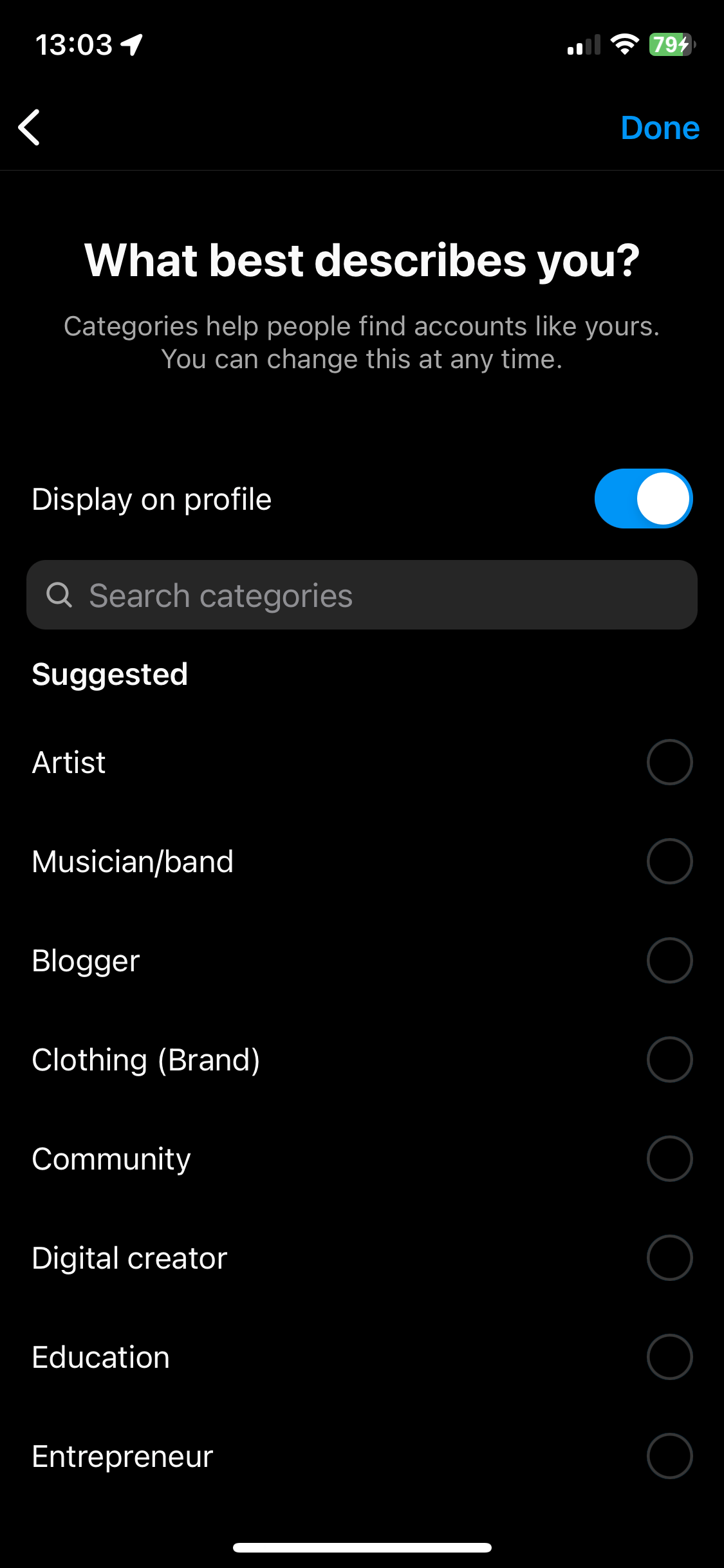Screen dimensions: 724x1568
Task: Go back to the previous screen
Action: [x=30, y=127]
